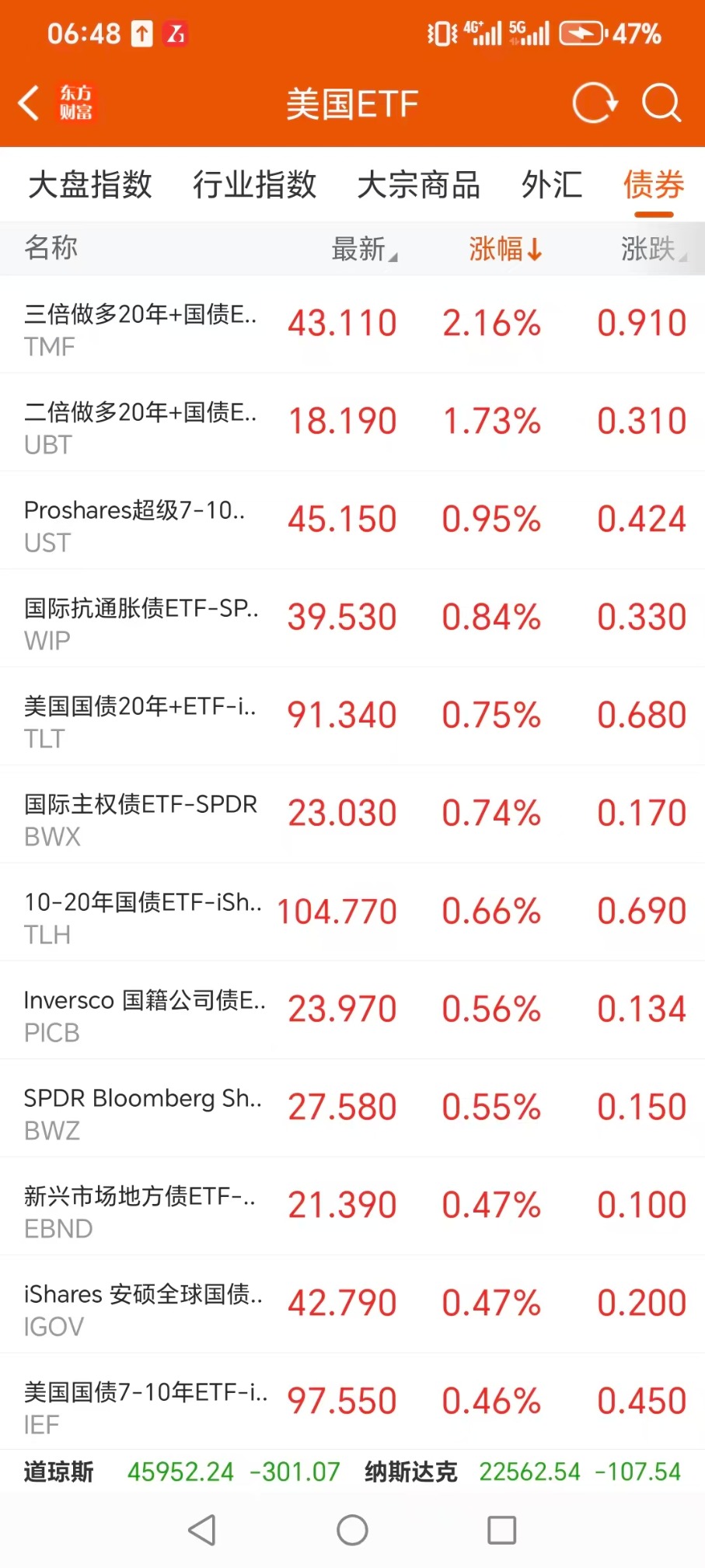Open the search magnifier
The image size is (705, 1568).
(x=661, y=103)
